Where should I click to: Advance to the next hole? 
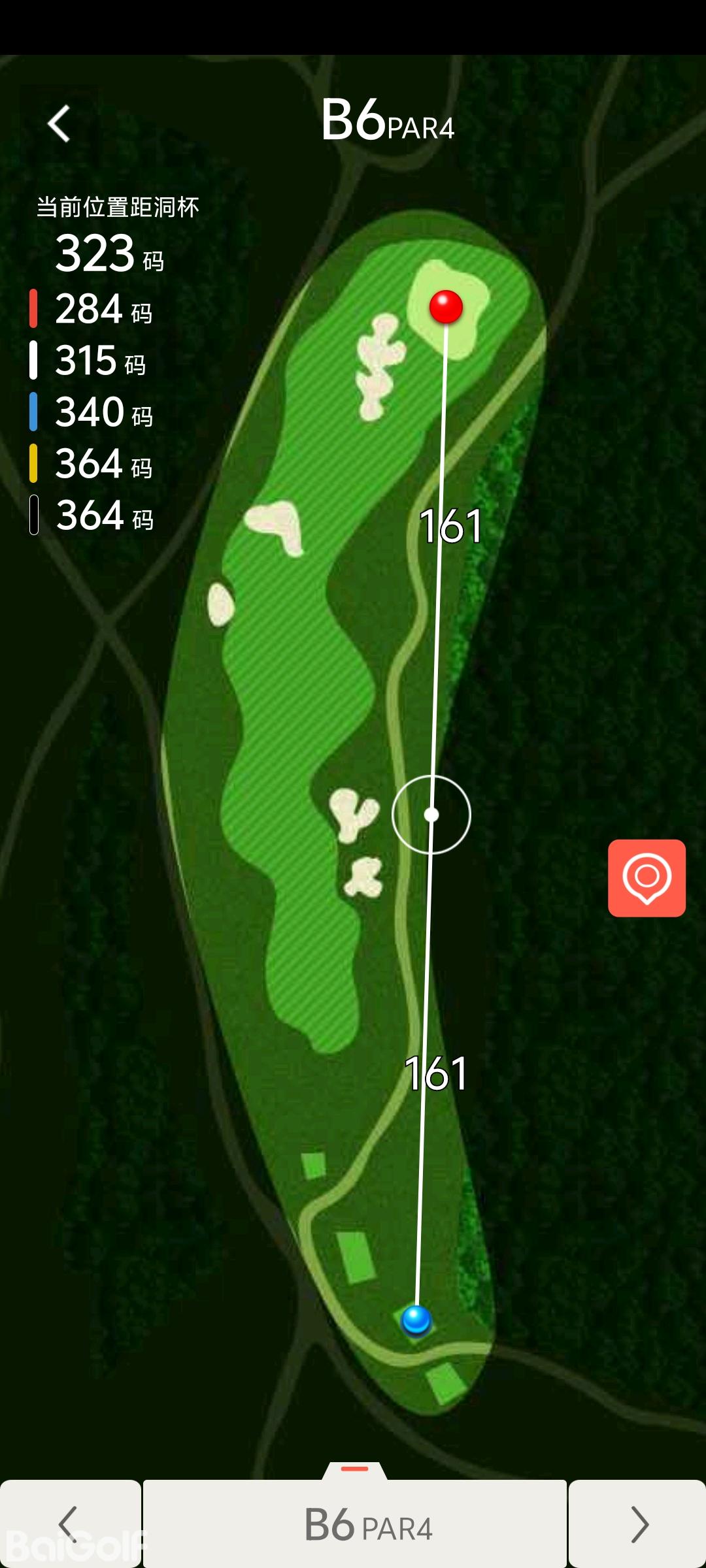coord(638,1524)
